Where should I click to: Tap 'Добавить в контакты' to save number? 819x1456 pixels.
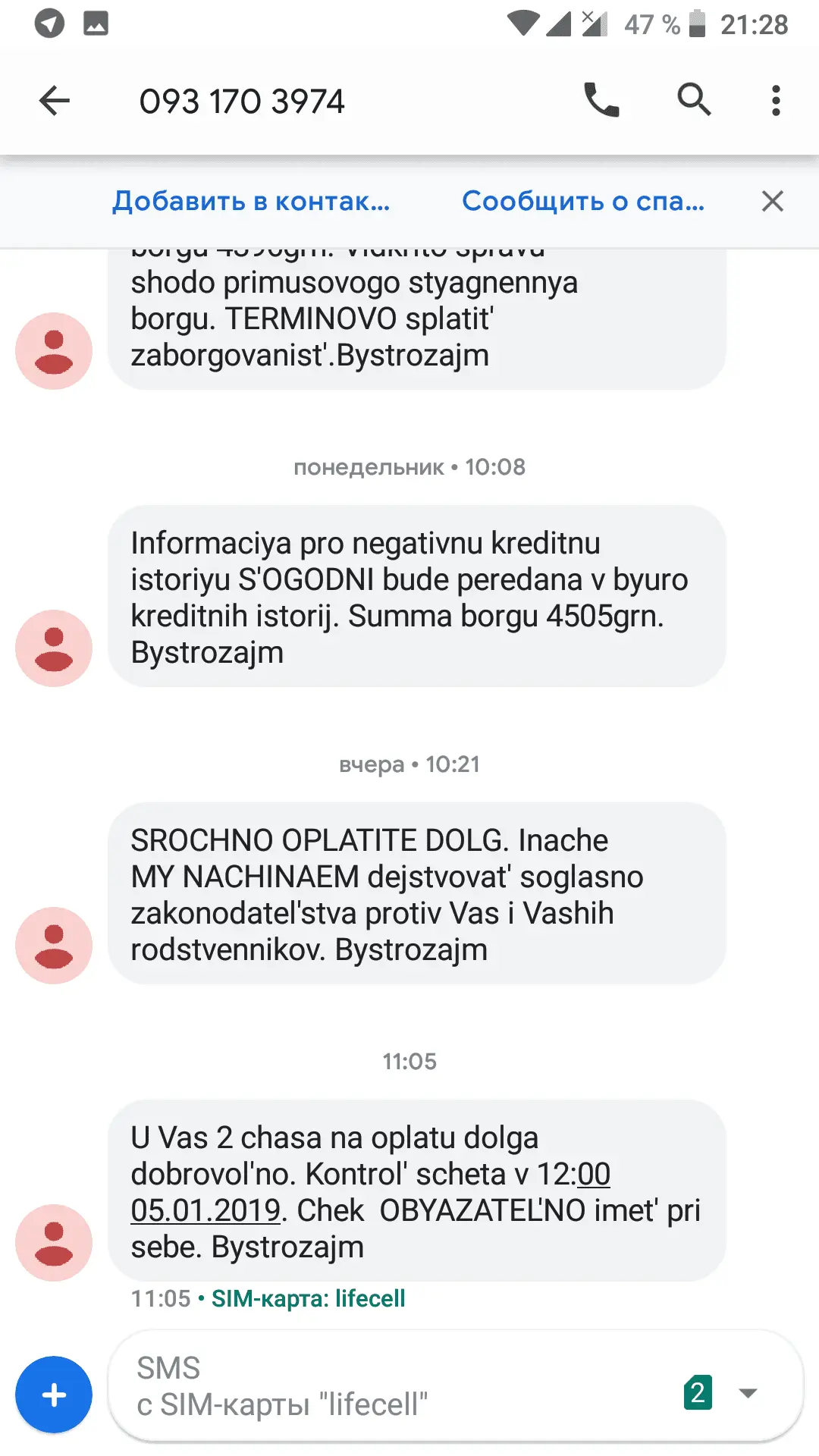(251, 201)
